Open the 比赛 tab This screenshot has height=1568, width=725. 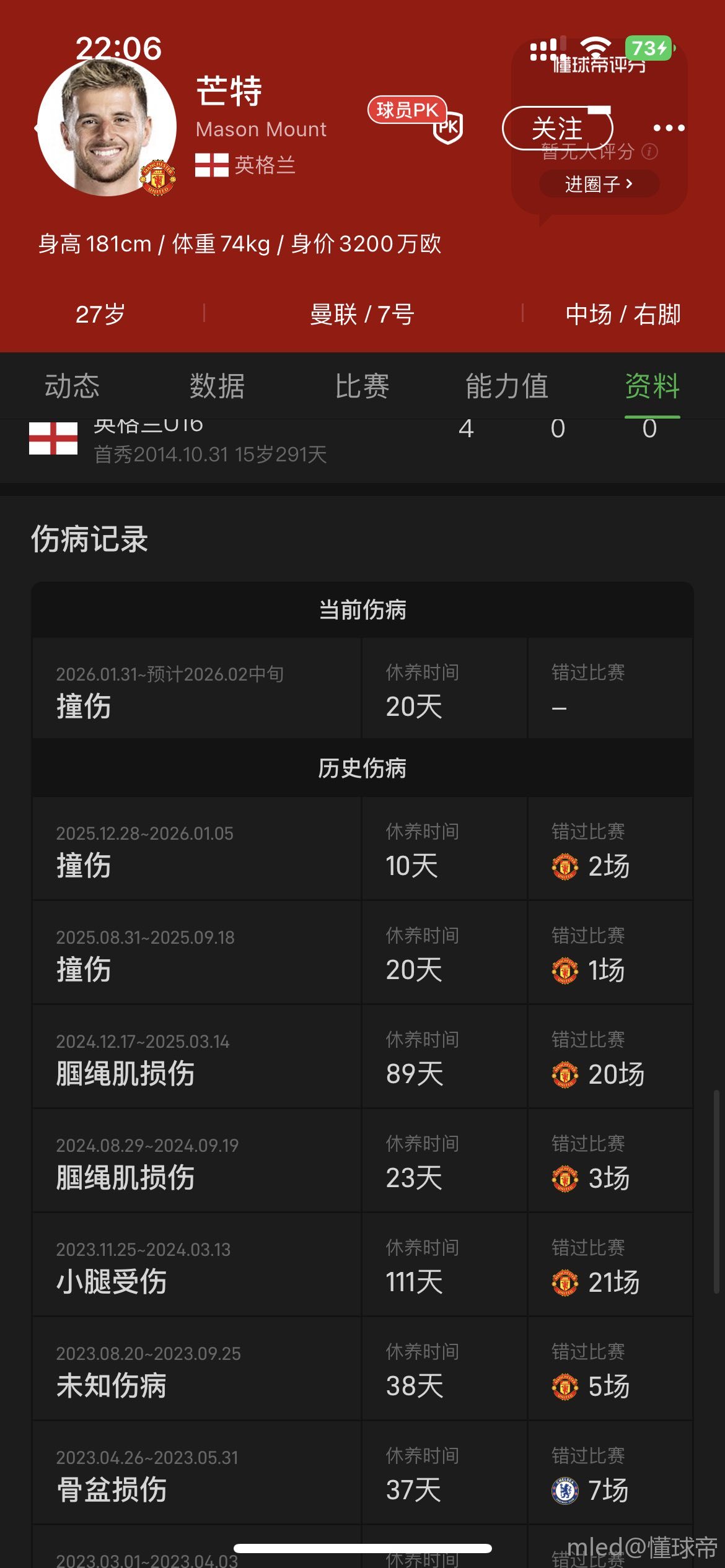click(x=362, y=386)
